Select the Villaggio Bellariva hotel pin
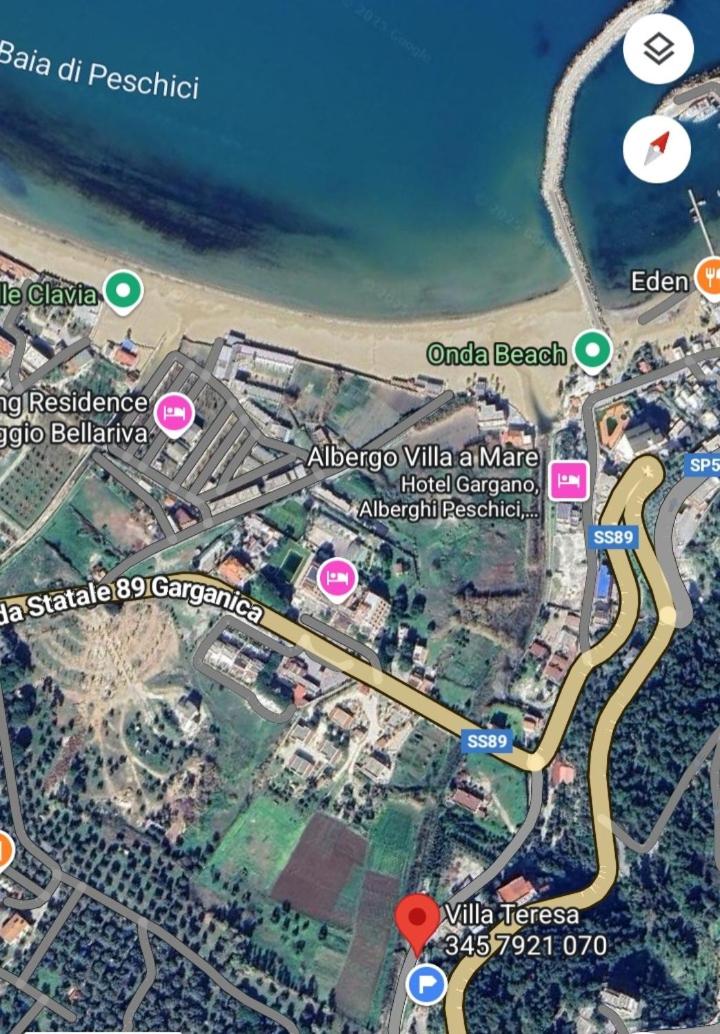 point(175,412)
